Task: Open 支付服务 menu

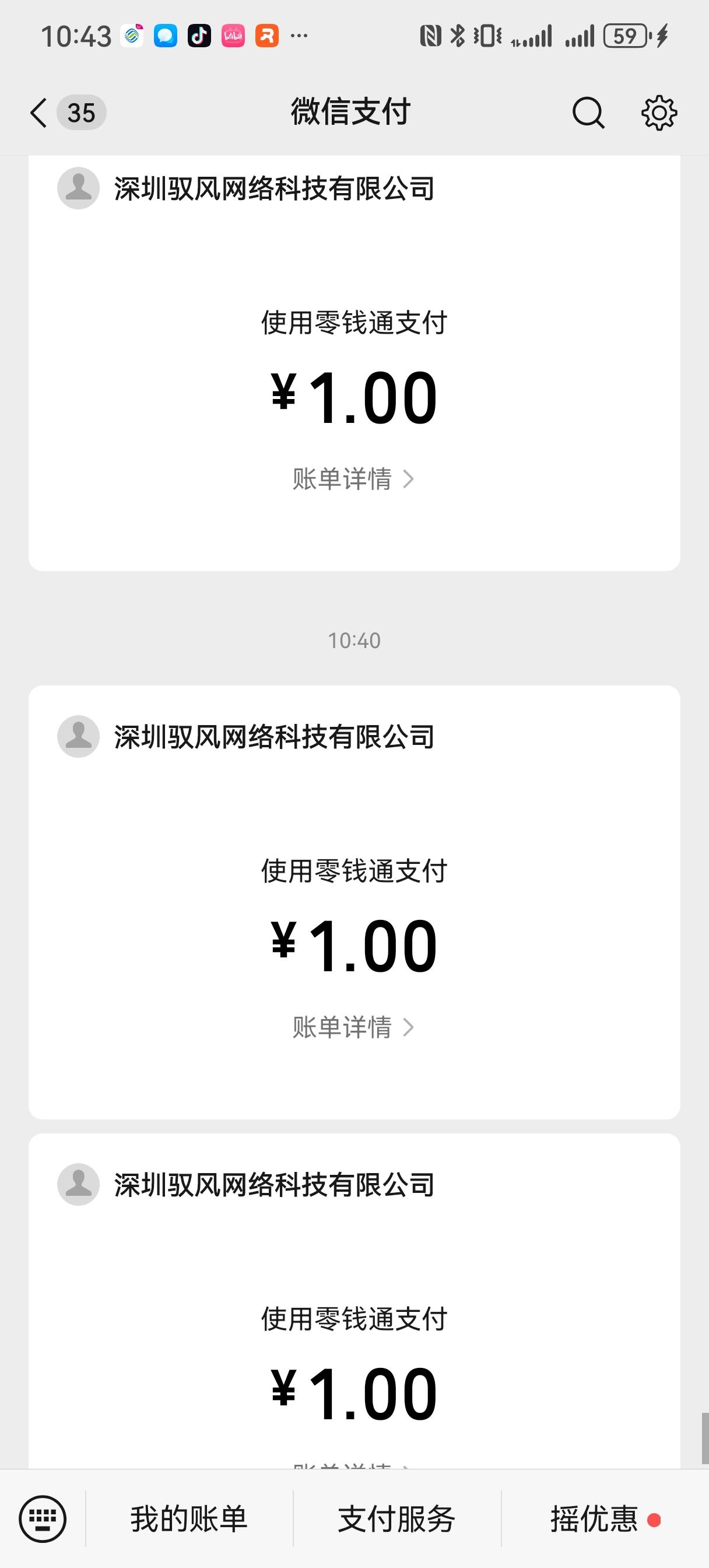Action: click(397, 1518)
